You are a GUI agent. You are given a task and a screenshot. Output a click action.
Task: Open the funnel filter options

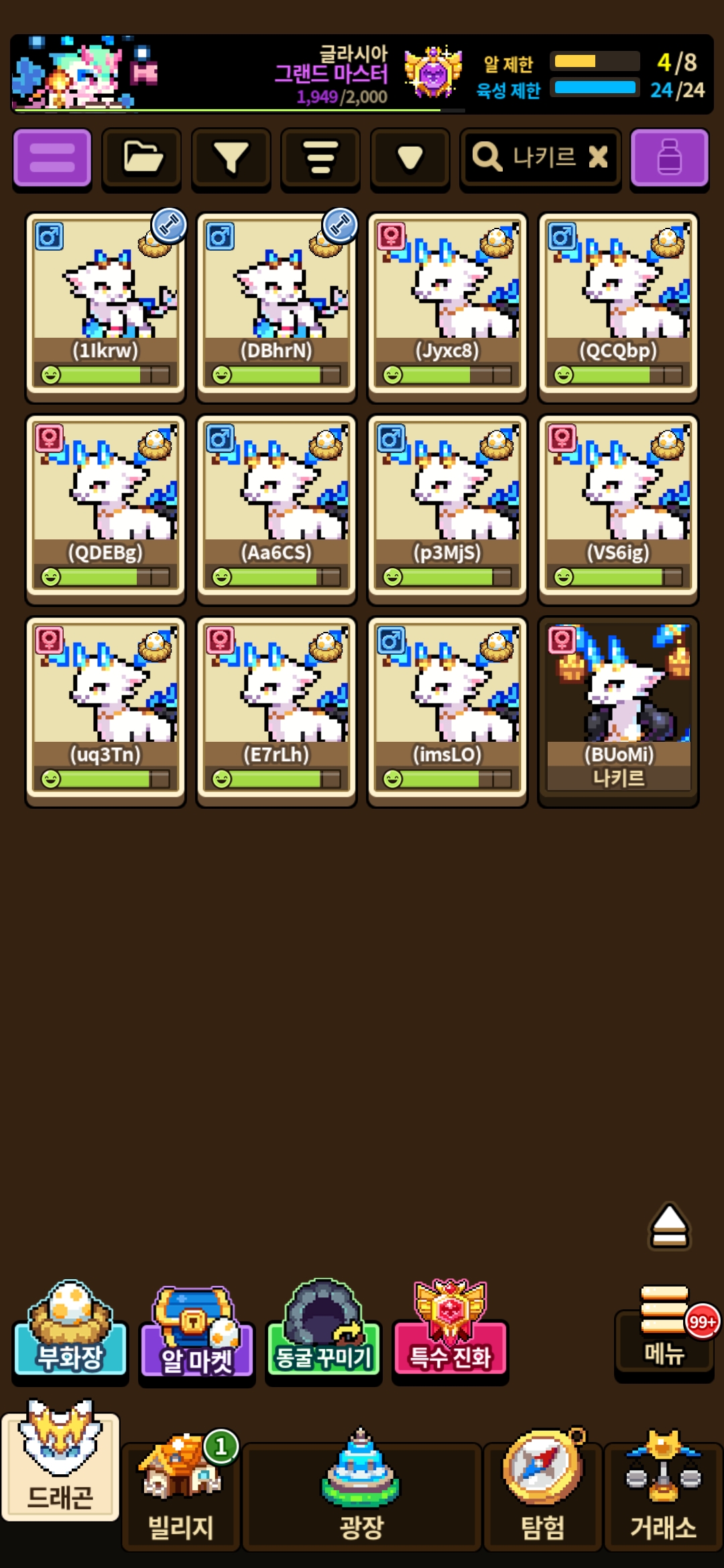231,158
